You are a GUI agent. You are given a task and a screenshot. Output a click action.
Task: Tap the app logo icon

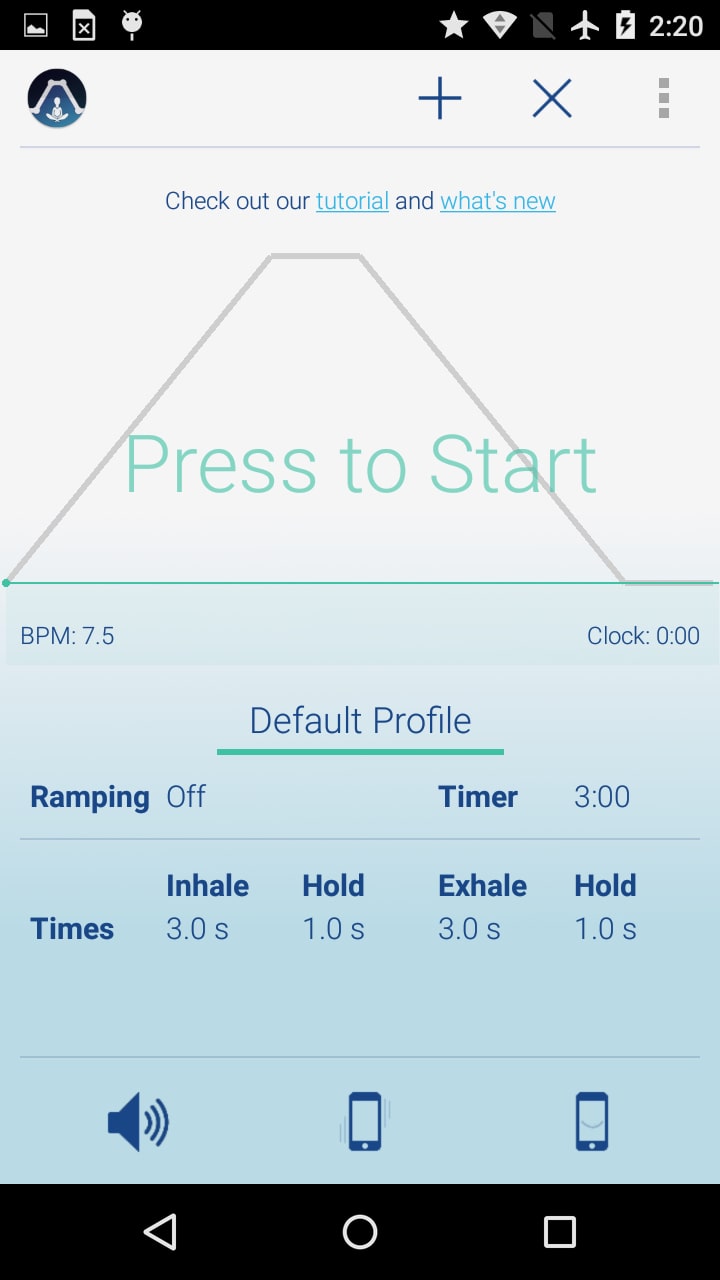coord(57,98)
